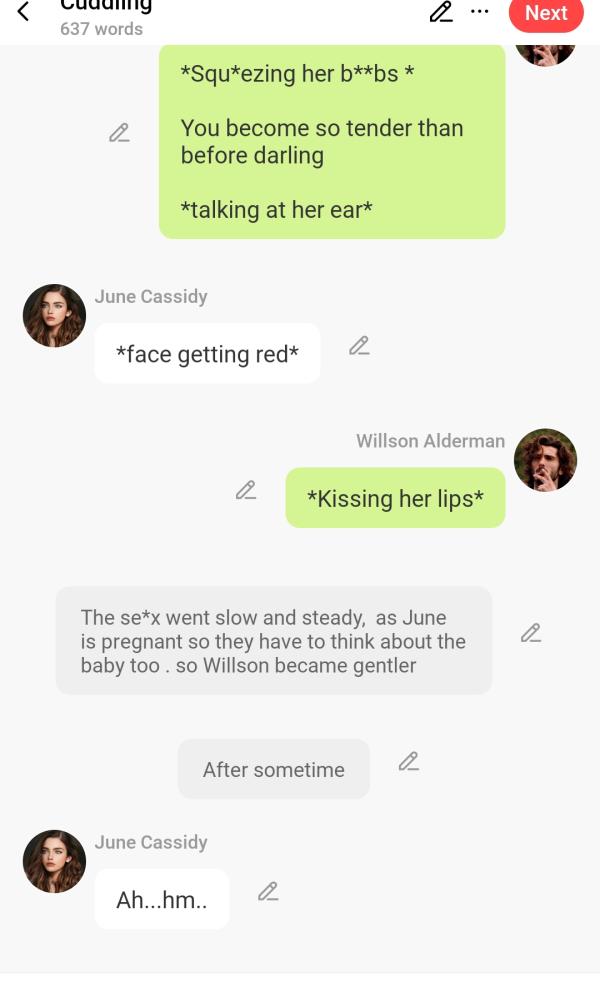This screenshot has width=600, height=986.
Task: Go back using the top arrow
Action: point(23,12)
